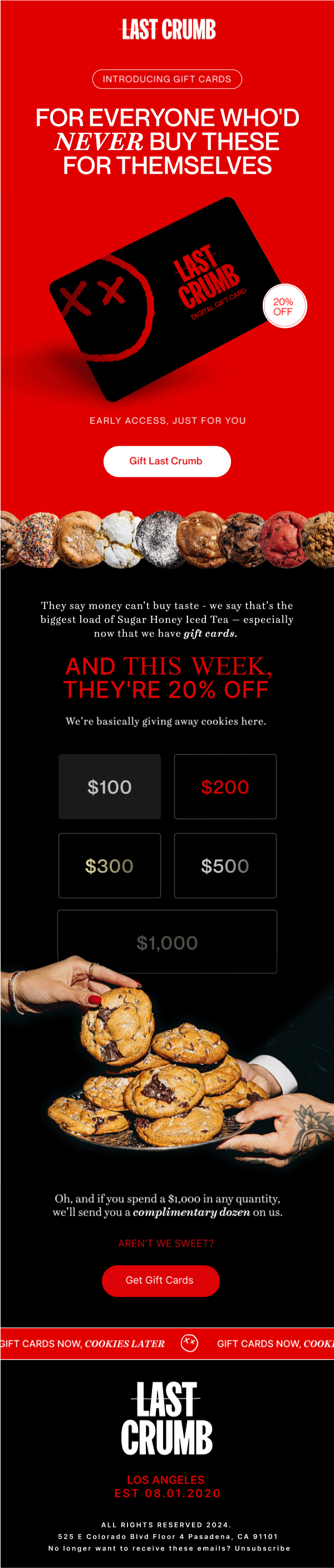Image resolution: width=334 pixels, height=1568 pixels.
Task: Select the $500 gift card option
Action: 225,865
